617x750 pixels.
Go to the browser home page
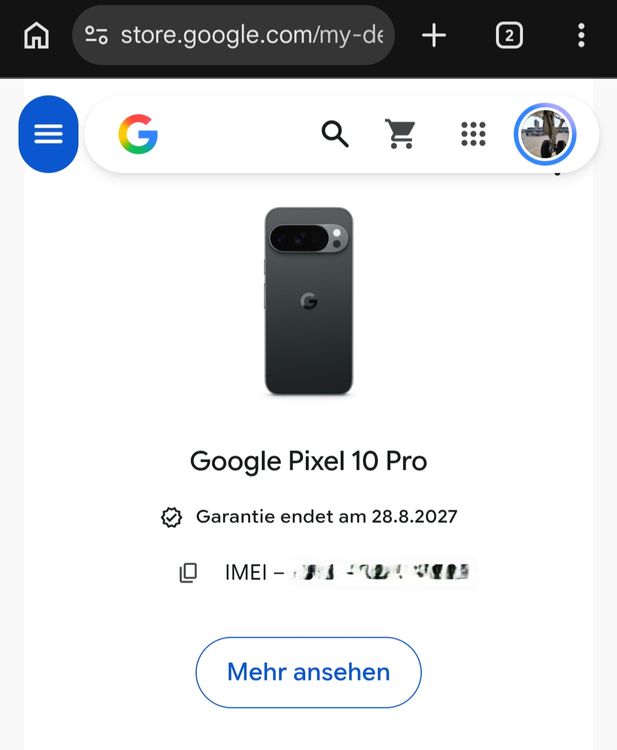[36, 35]
